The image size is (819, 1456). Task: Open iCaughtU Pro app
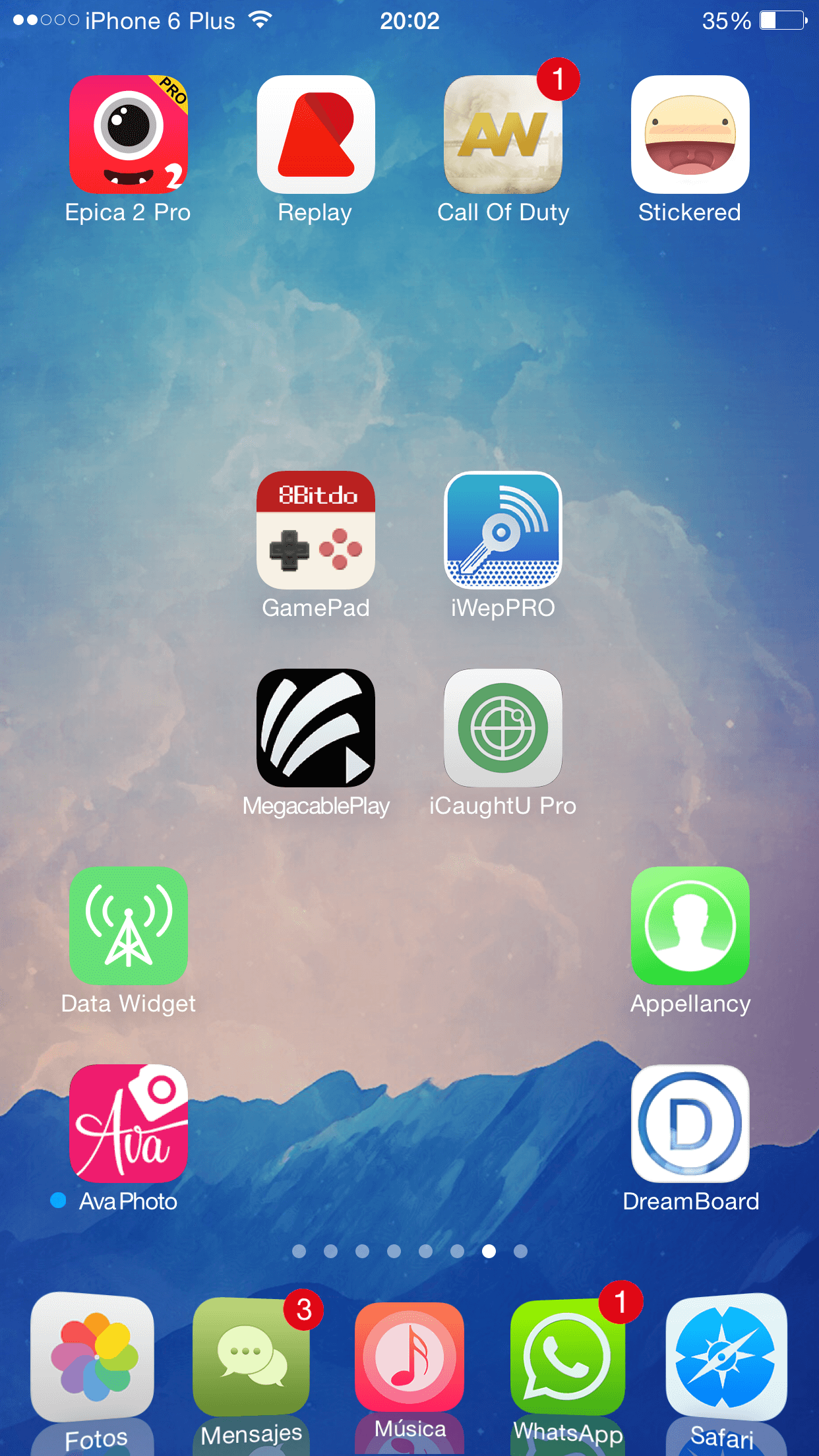point(503,728)
